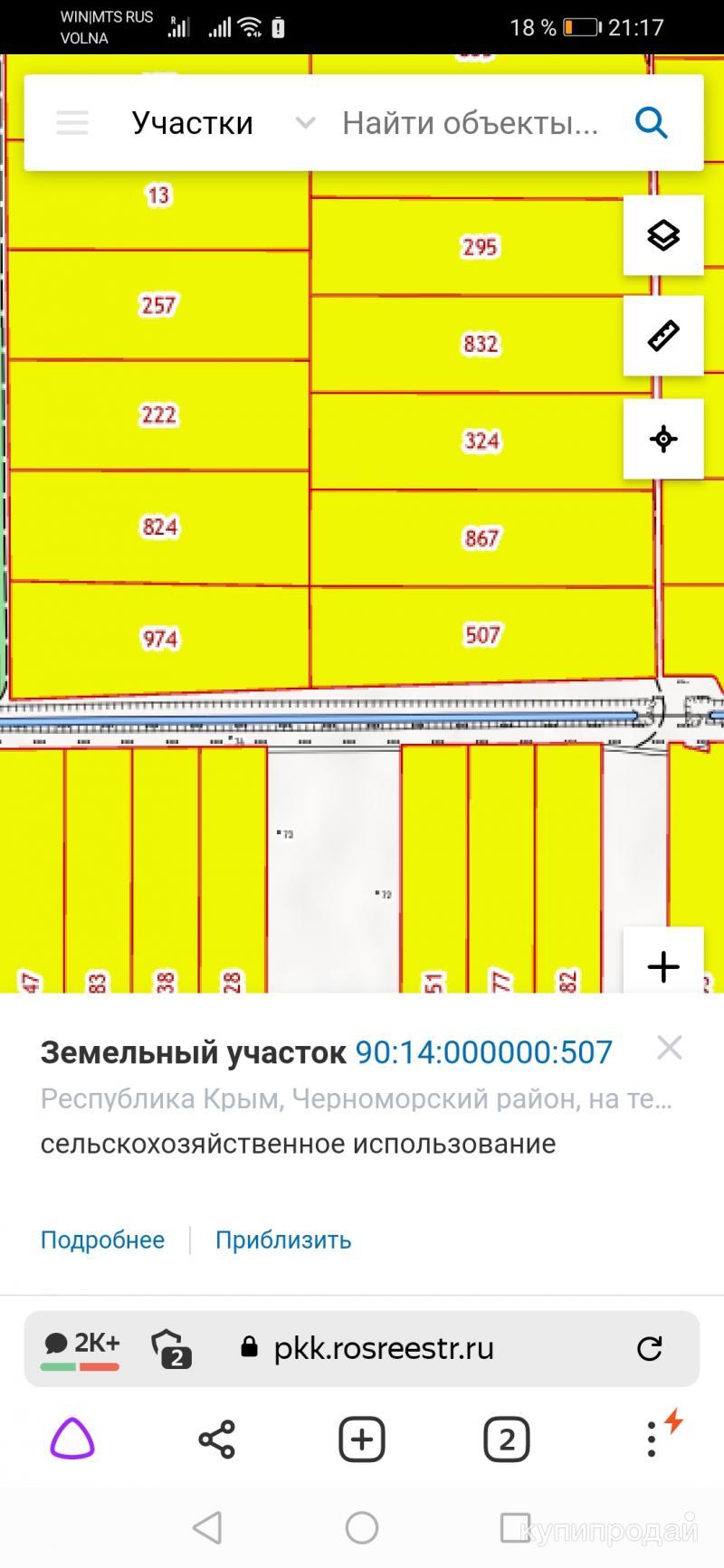Tap Приблизить to zoom to plot
This screenshot has width=724, height=1568.
(282, 1240)
